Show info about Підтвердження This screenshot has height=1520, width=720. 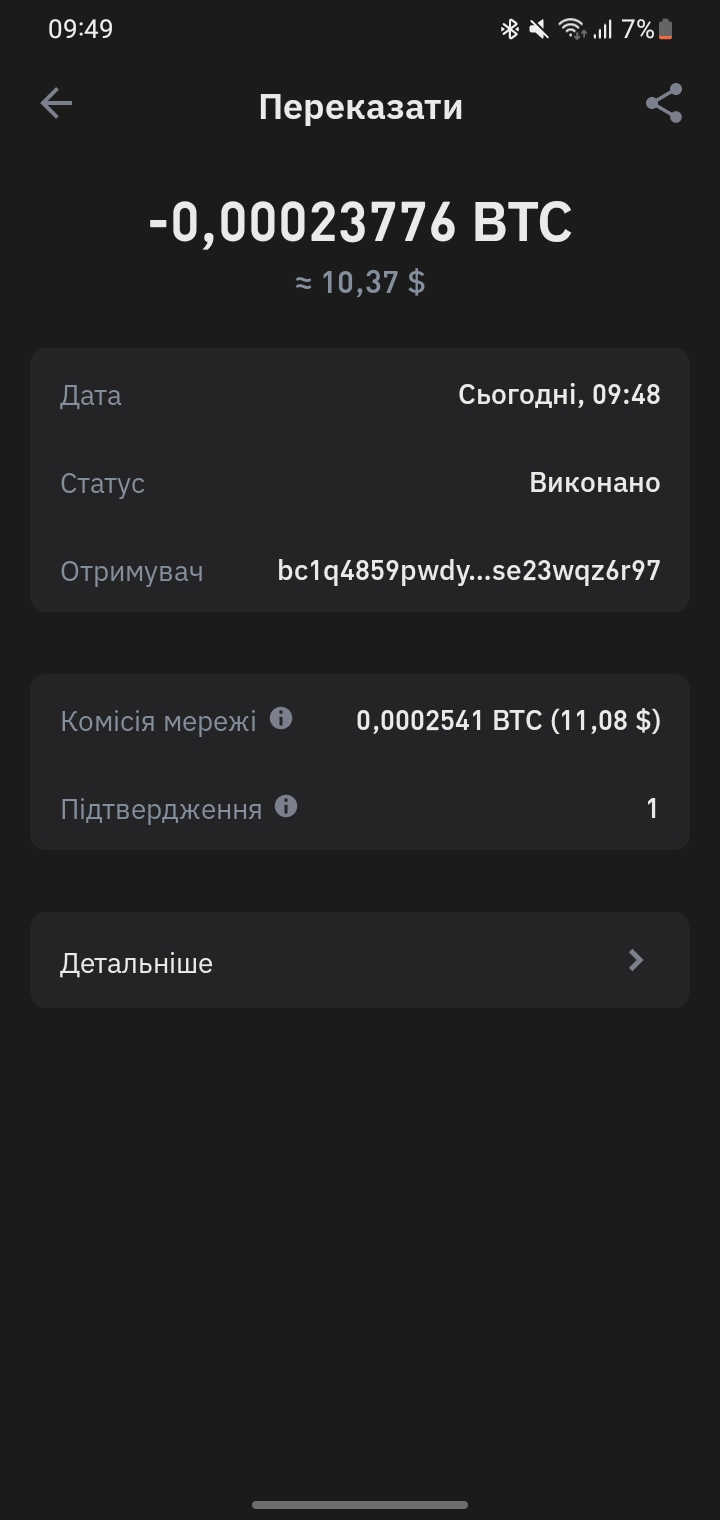tap(286, 806)
